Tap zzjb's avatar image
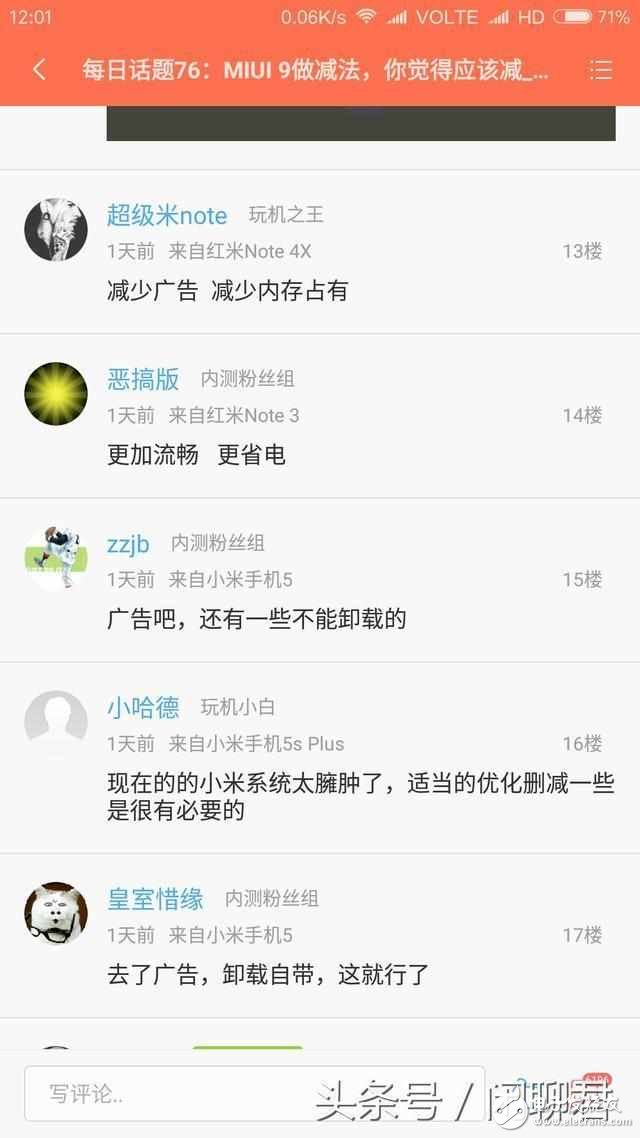Screen dimensions: 640x1138 tap(56, 558)
